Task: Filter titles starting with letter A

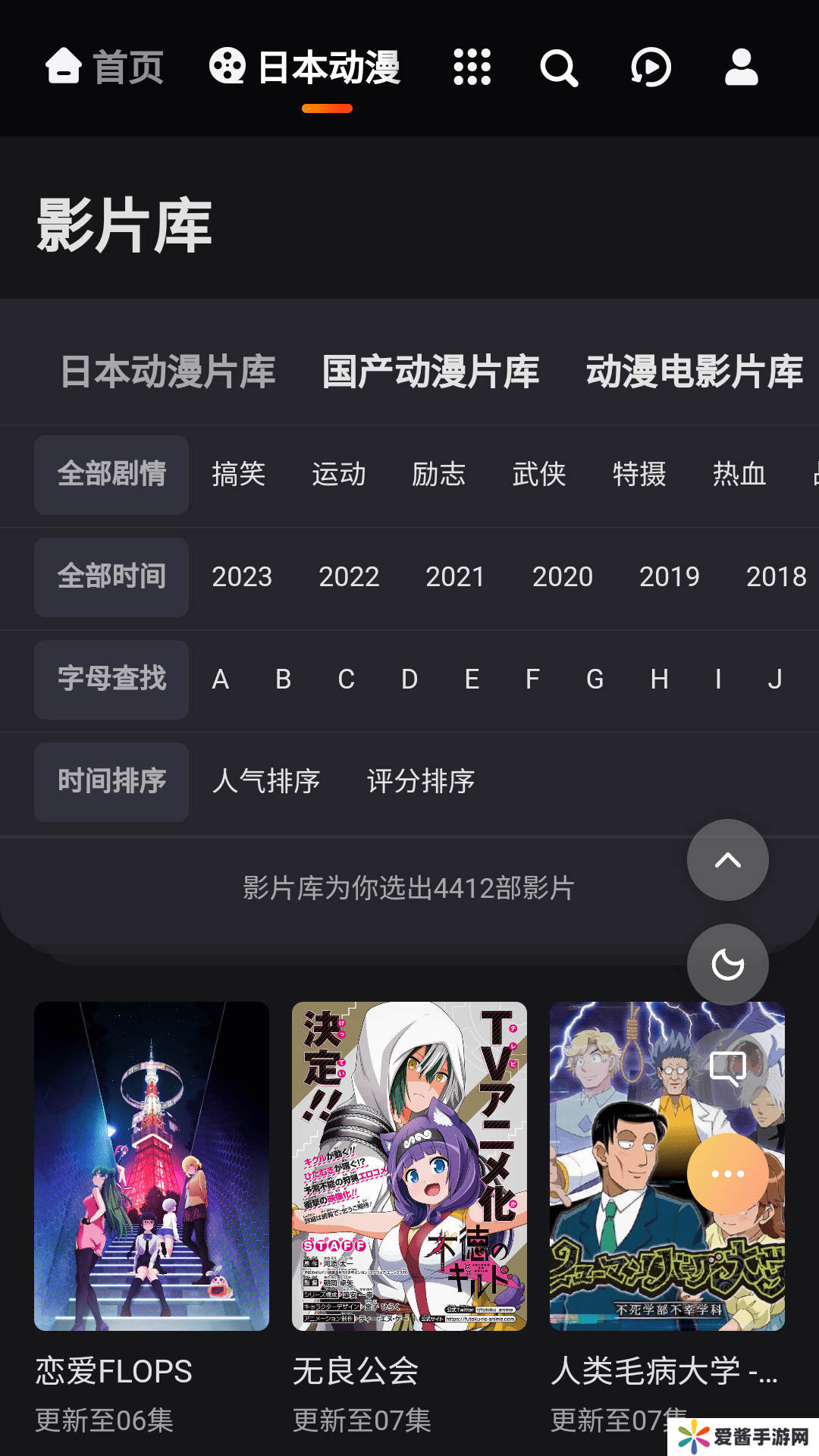Action: (x=220, y=679)
